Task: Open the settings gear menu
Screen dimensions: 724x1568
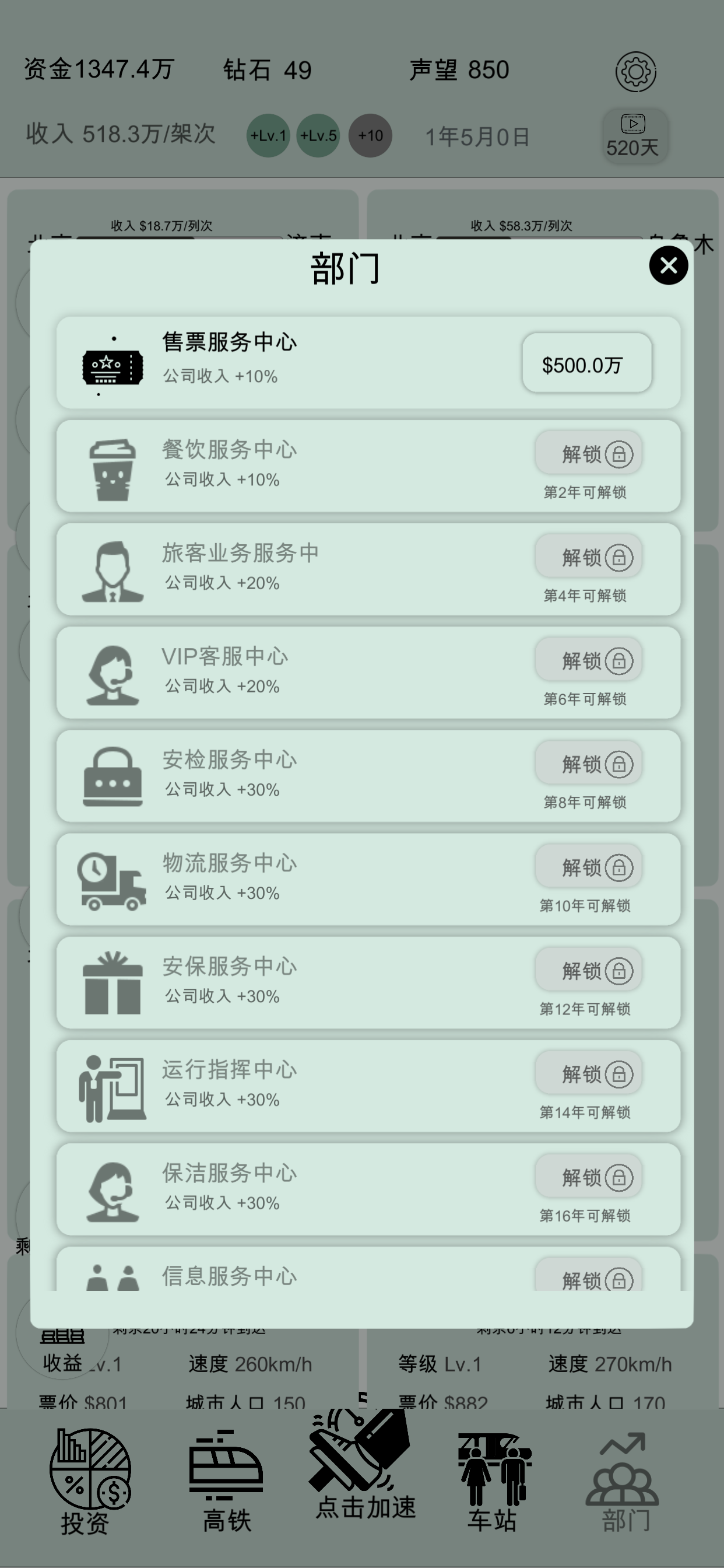Action: 637,70
